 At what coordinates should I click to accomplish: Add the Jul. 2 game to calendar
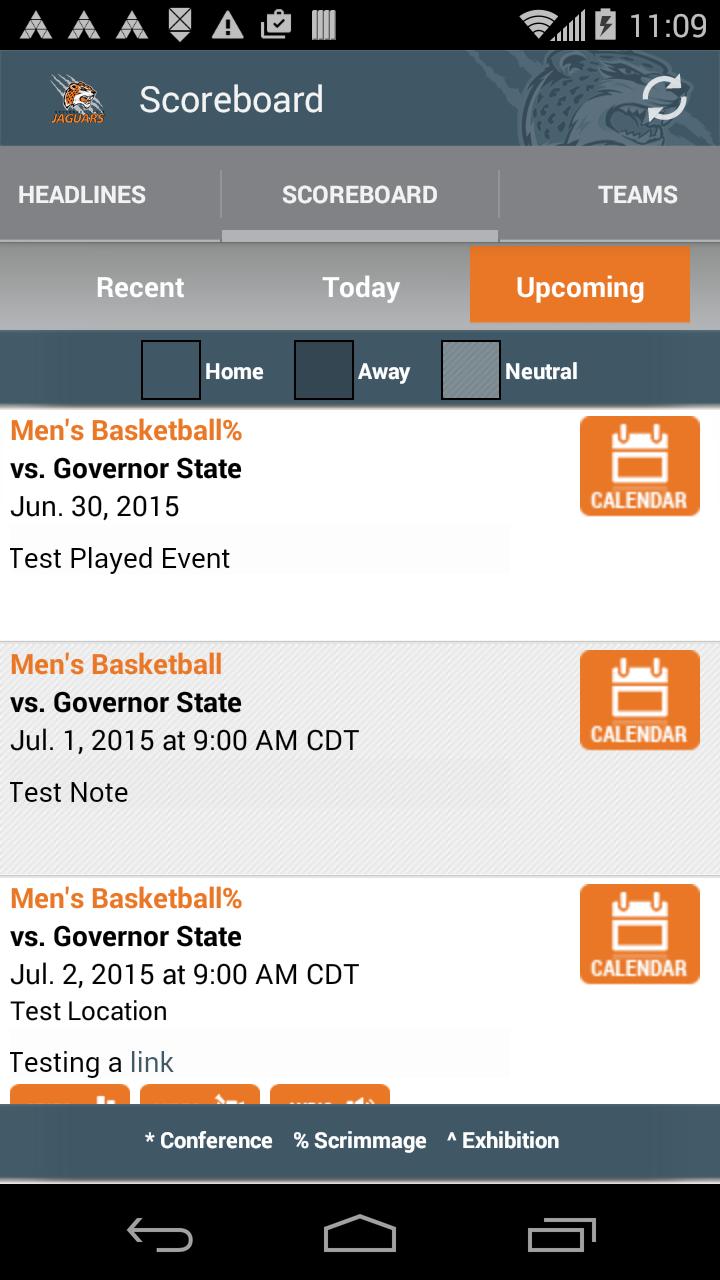639,933
